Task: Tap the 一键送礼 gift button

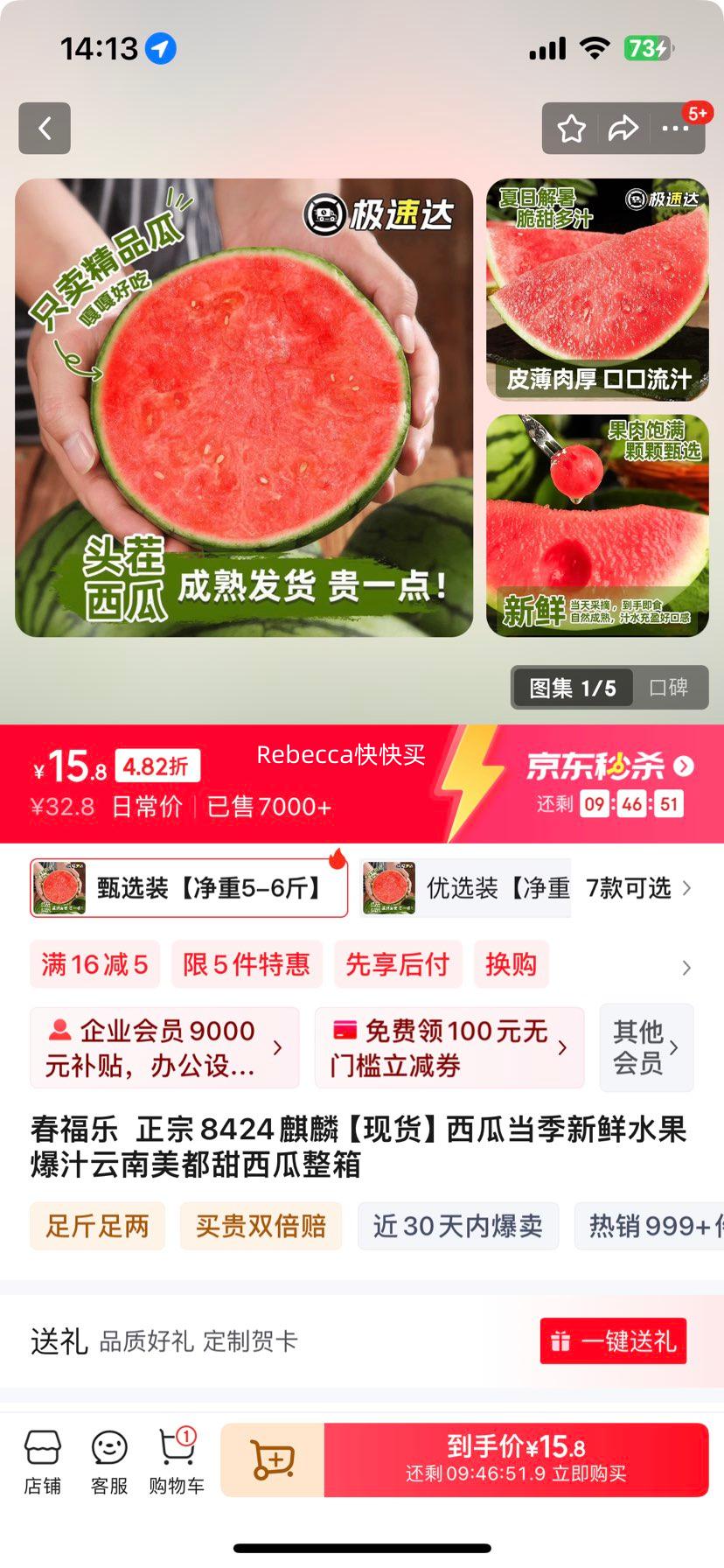Action: click(x=612, y=1340)
